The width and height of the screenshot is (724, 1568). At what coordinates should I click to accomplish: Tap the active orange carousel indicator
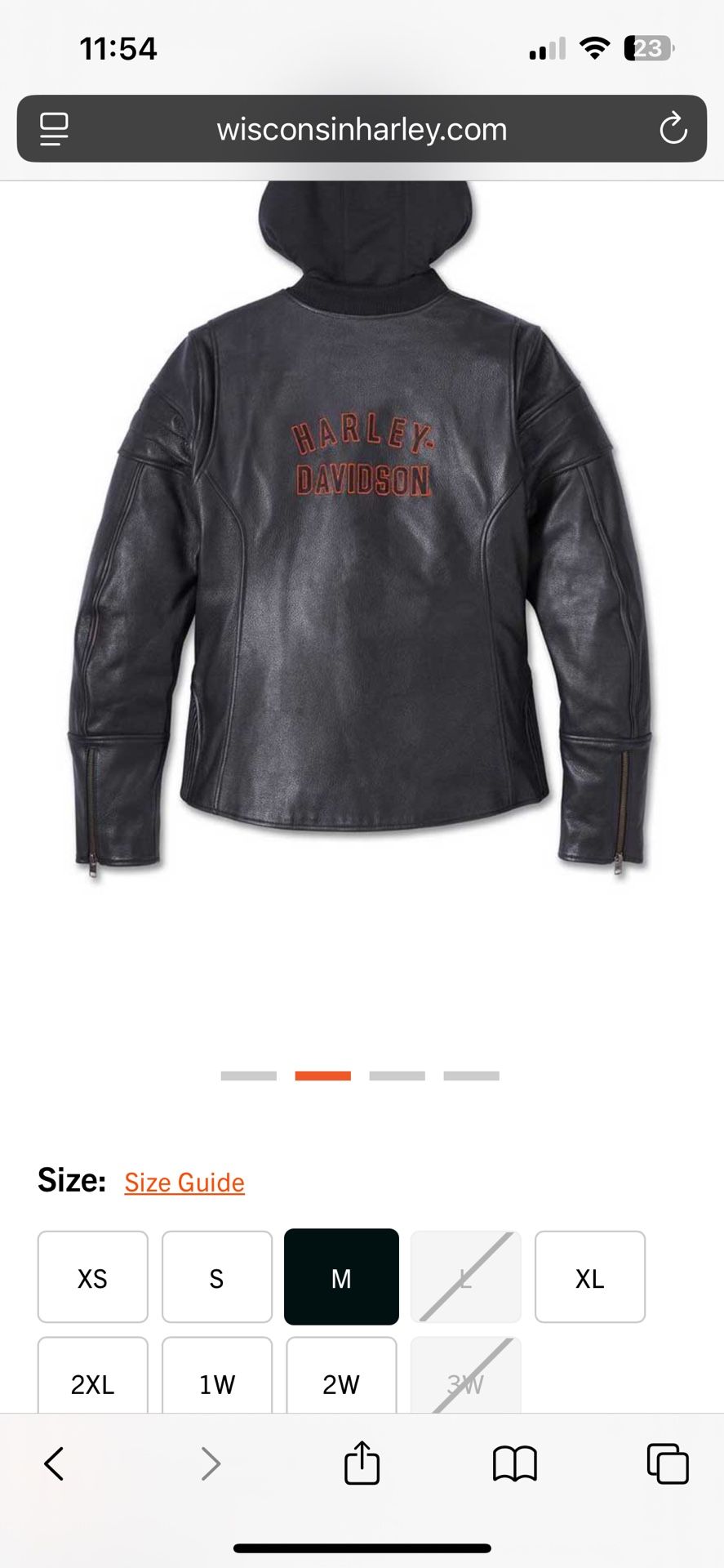coord(322,1076)
